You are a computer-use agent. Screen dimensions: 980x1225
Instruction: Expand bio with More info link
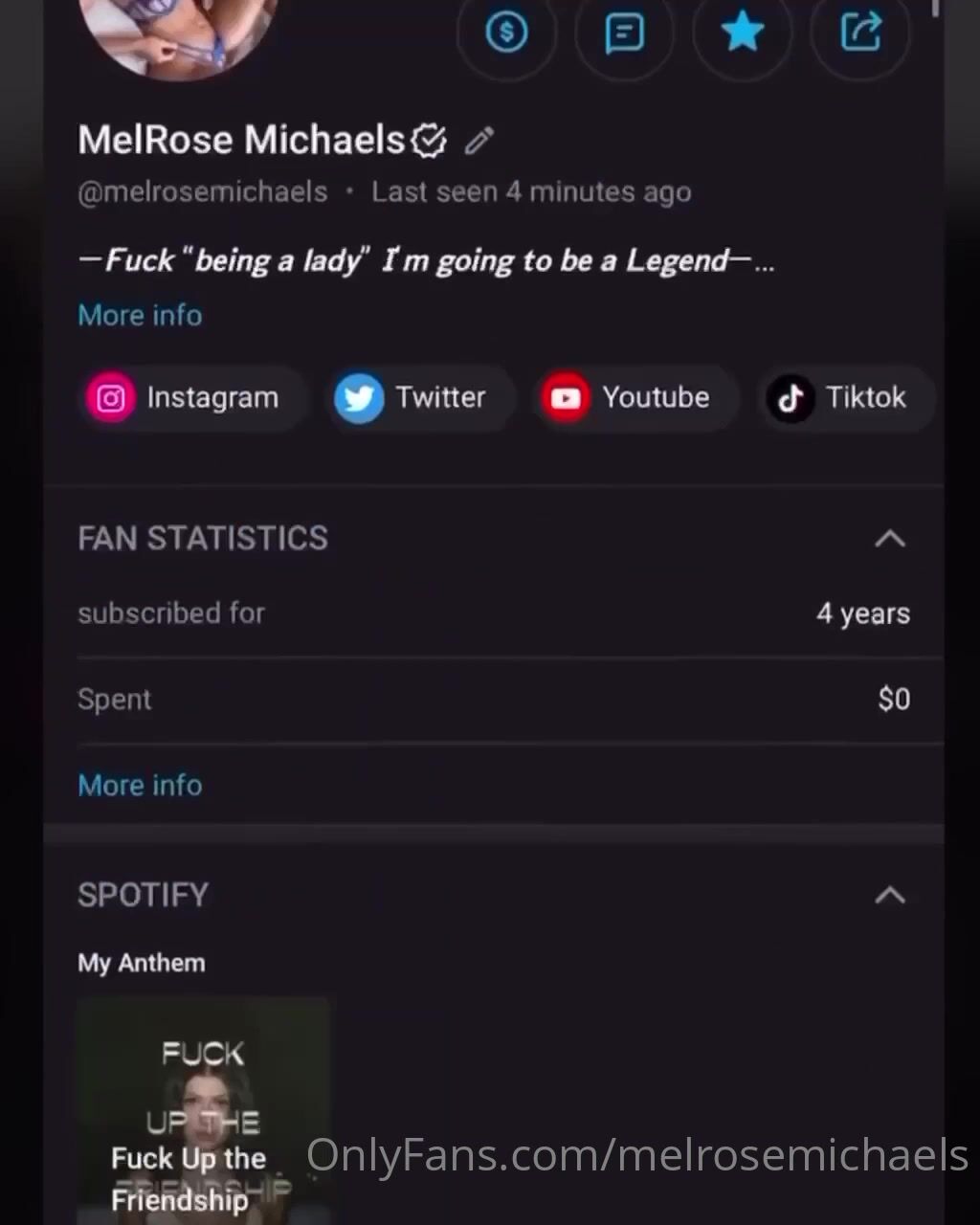[140, 315]
